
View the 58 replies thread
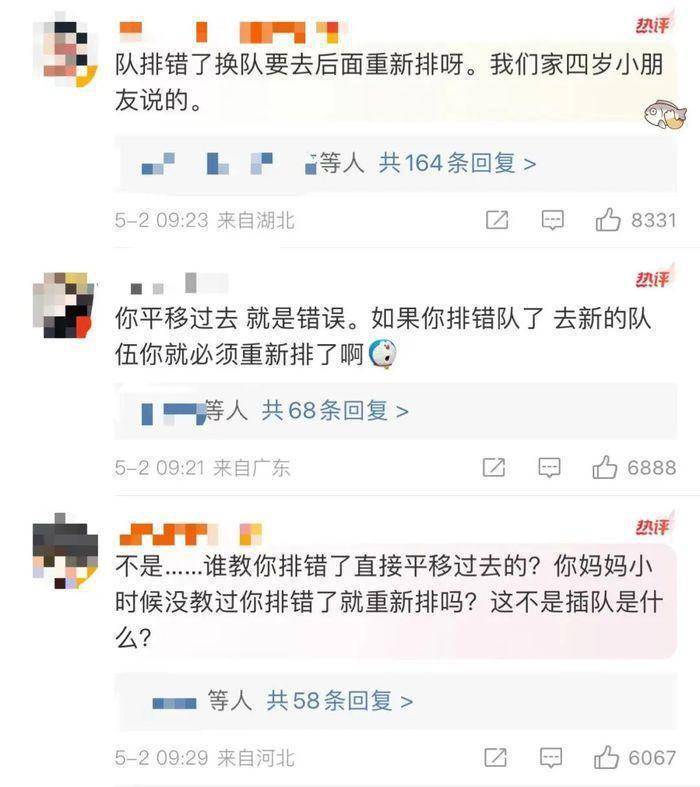tap(339, 701)
